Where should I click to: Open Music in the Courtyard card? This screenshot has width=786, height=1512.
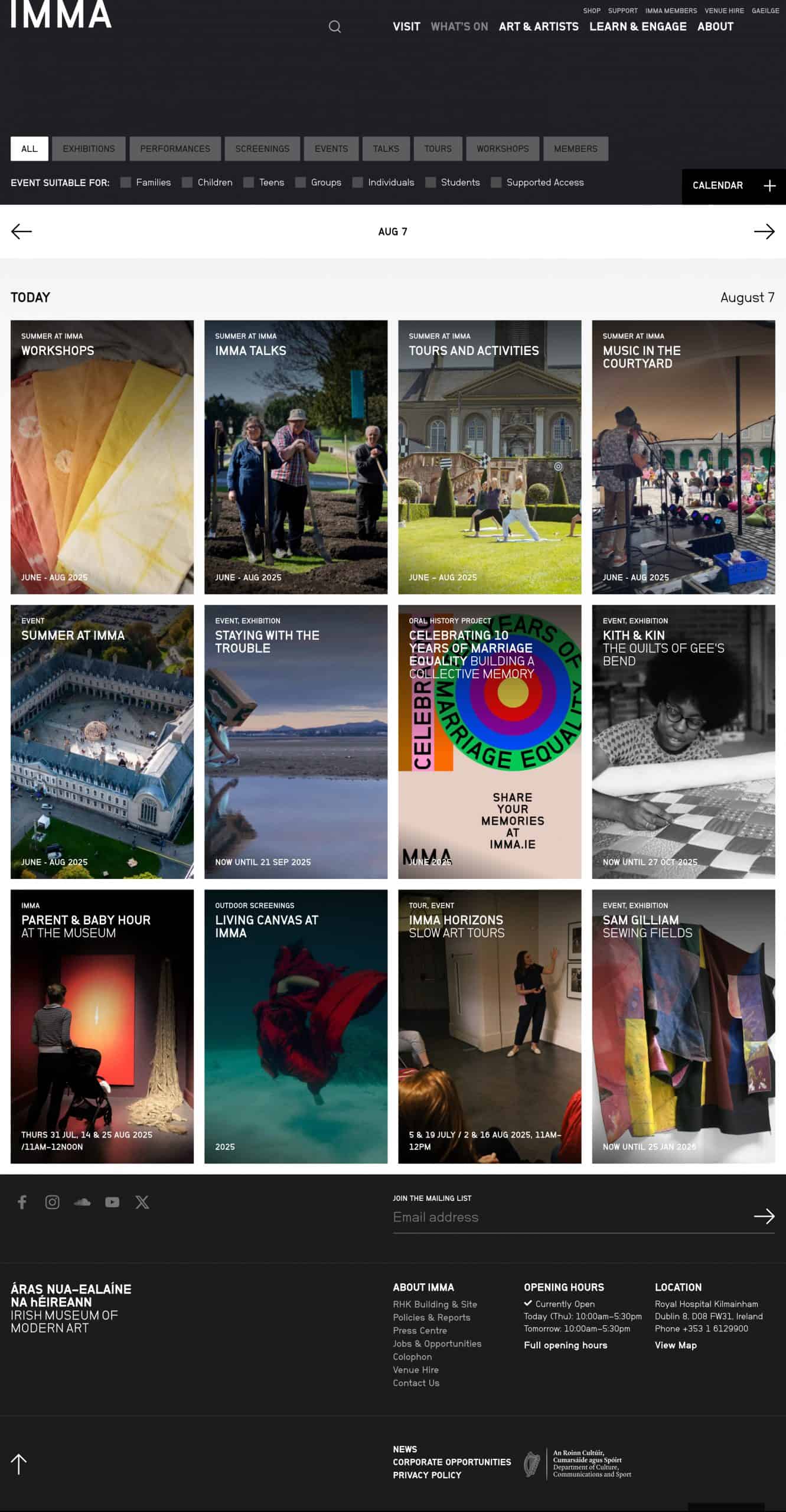coord(683,457)
